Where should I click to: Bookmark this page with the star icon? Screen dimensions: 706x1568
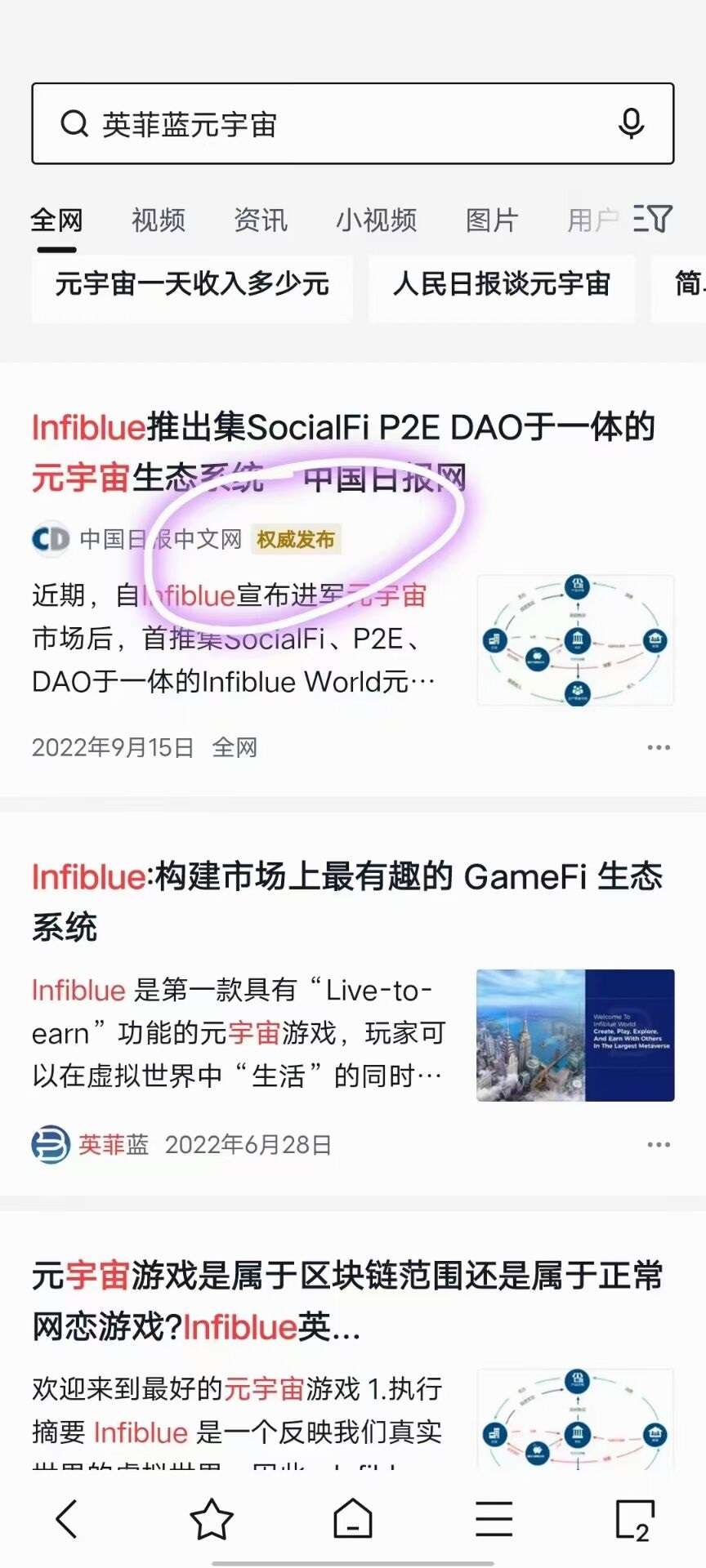coord(211,1519)
